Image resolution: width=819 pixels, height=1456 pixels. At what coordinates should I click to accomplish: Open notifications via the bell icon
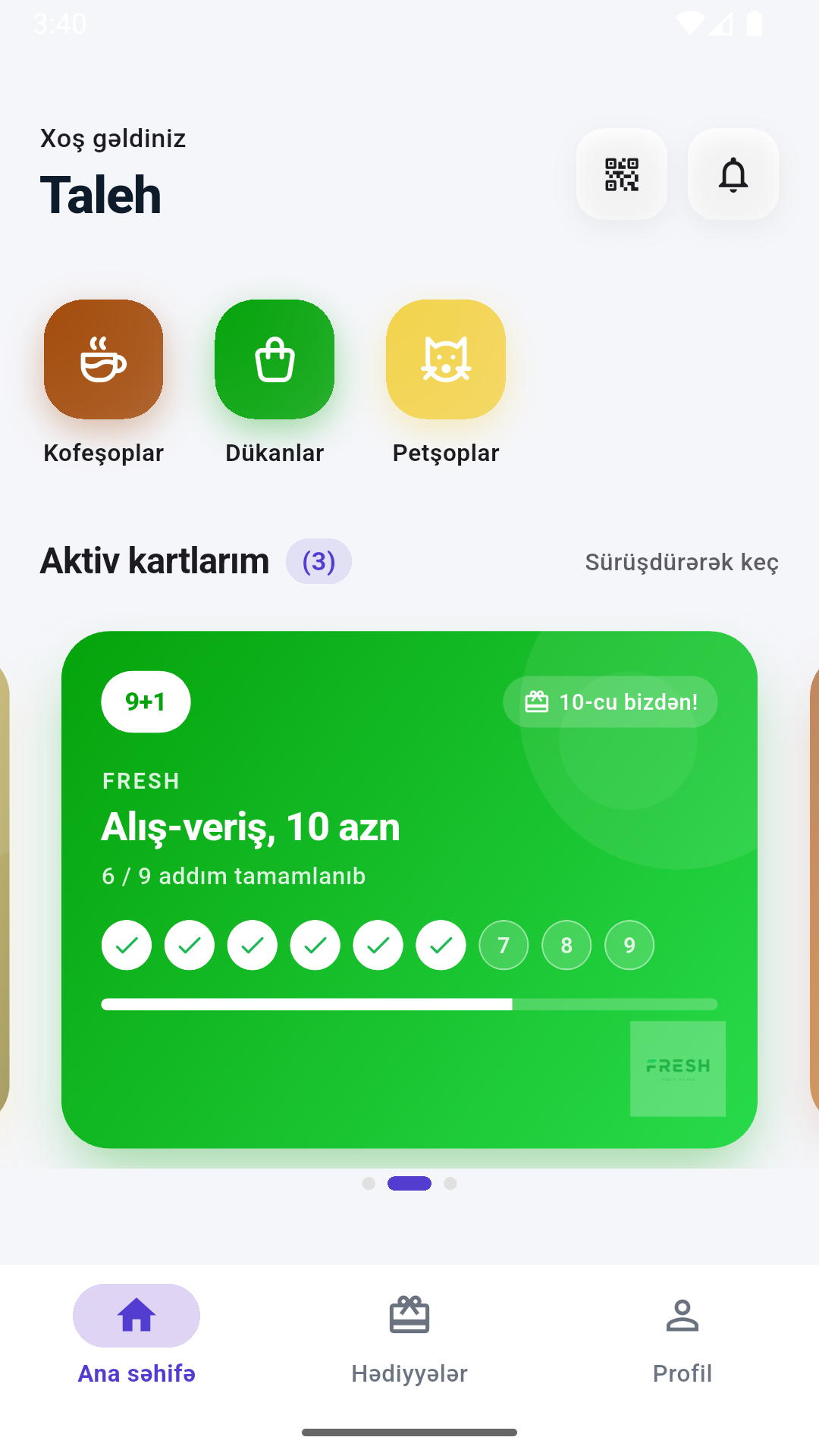click(x=733, y=174)
